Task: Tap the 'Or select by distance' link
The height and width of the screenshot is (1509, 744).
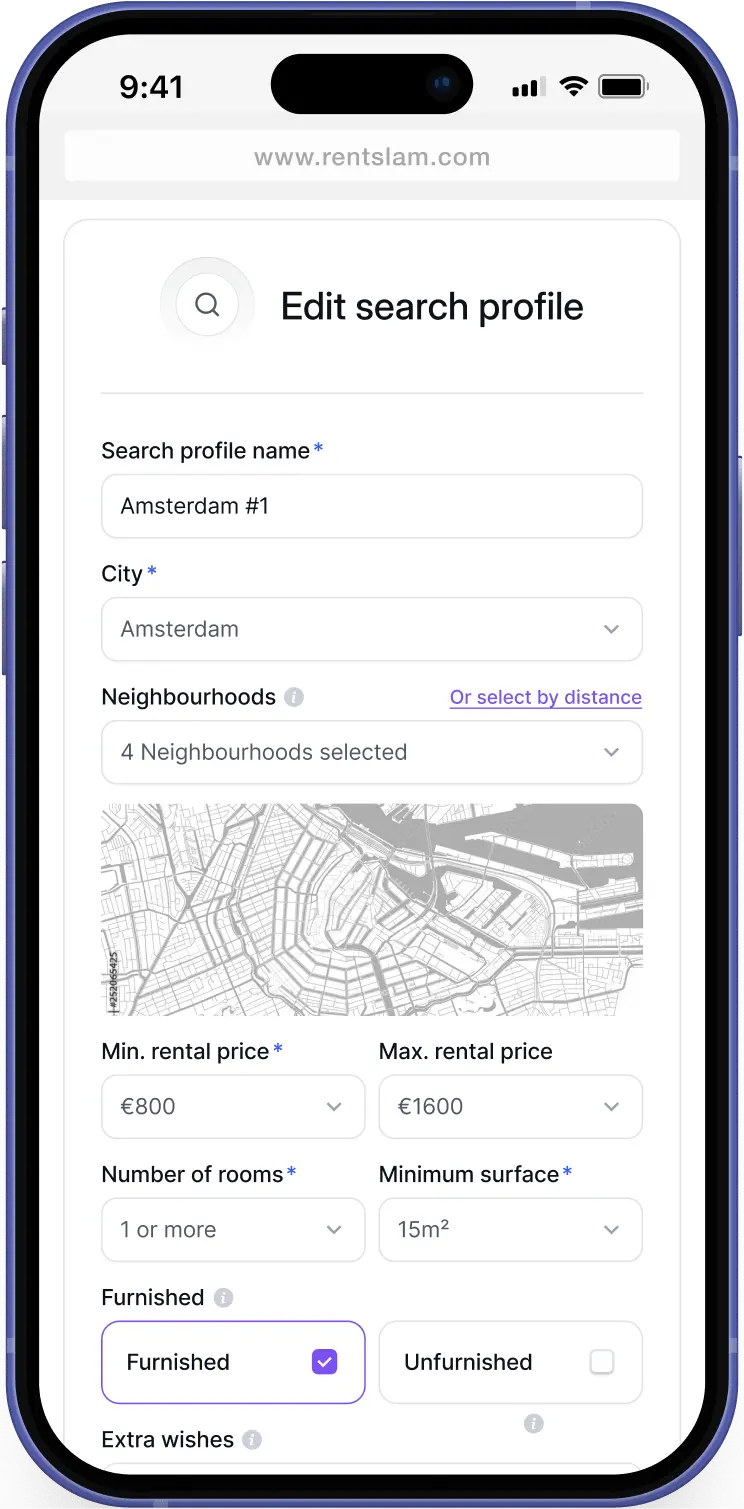Action: tap(545, 697)
